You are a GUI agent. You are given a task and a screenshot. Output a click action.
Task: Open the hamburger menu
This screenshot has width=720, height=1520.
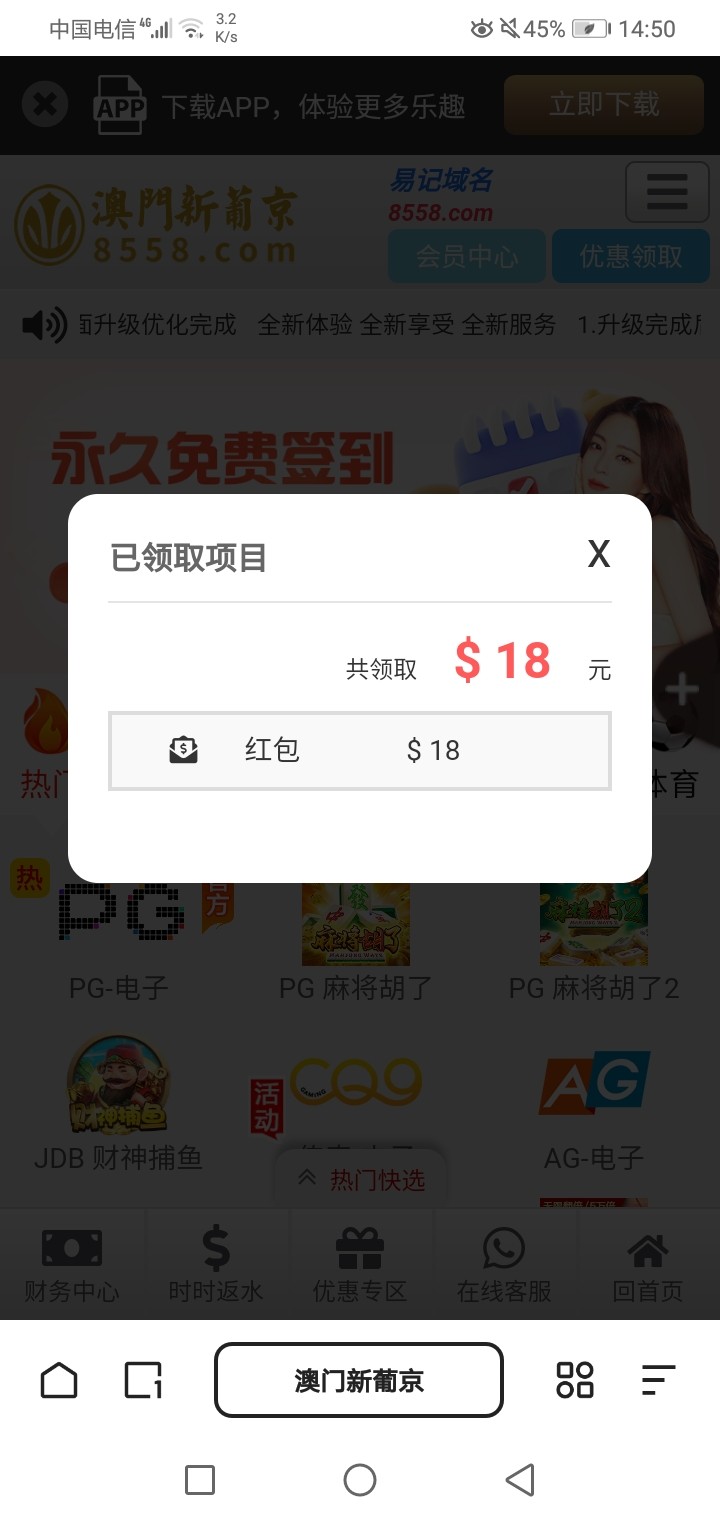(x=666, y=191)
